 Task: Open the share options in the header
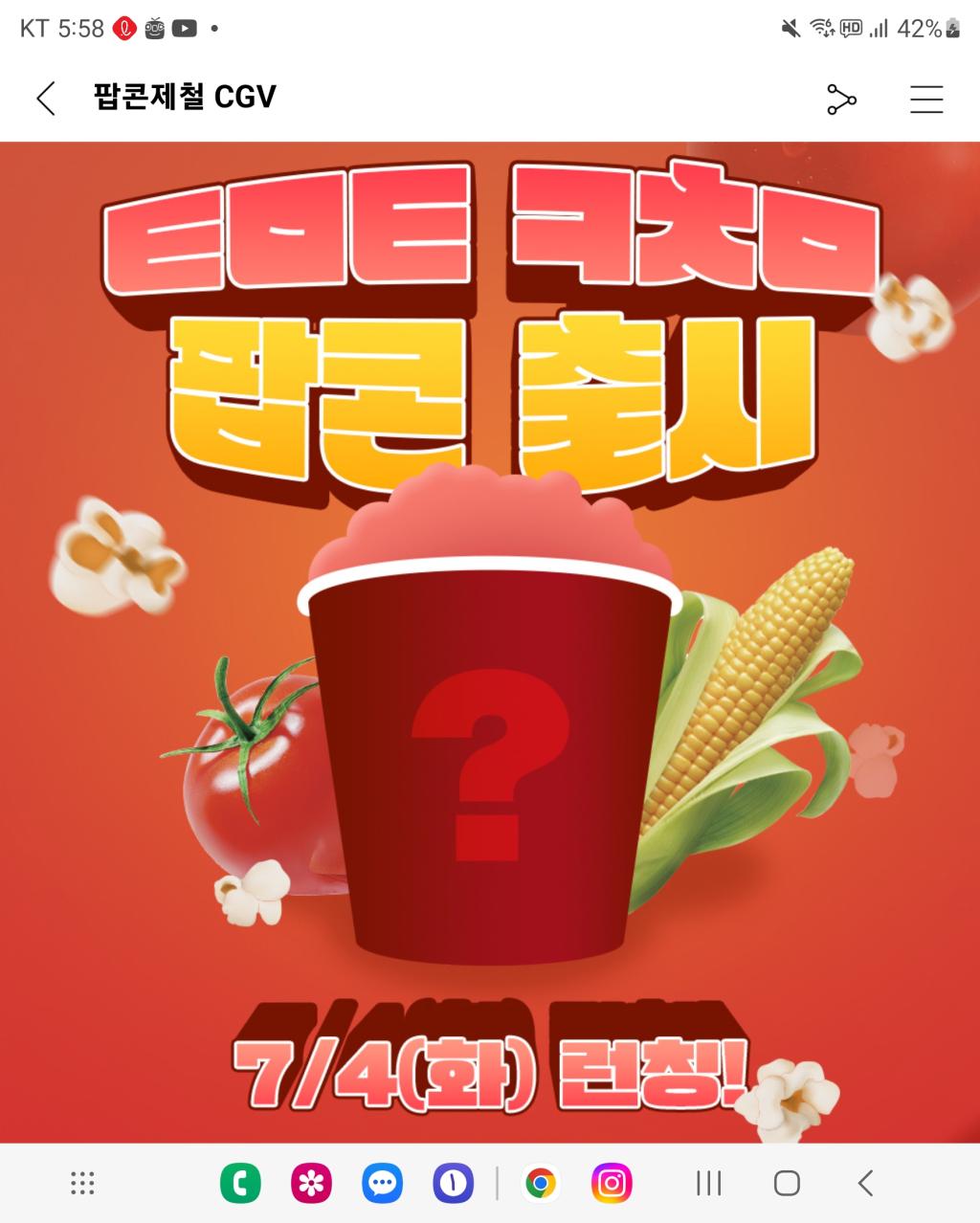click(840, 98)
